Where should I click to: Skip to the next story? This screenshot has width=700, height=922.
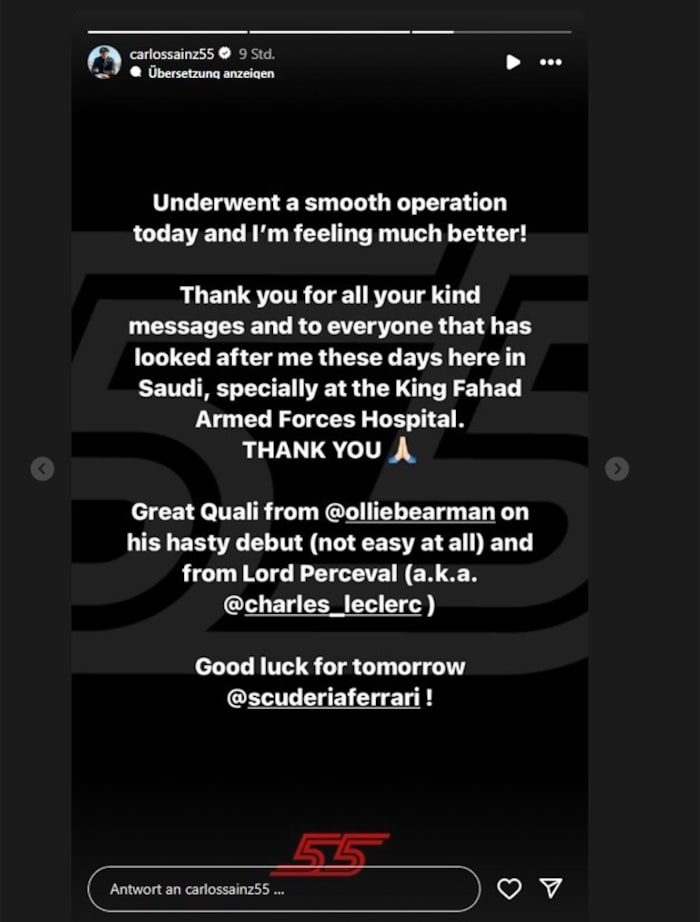[x=617, y=468]
